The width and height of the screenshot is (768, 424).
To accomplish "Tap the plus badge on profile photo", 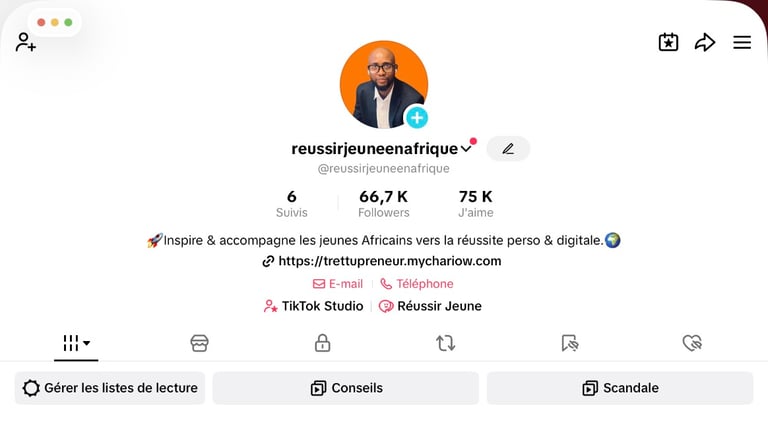I will click(x=417, y=118).
